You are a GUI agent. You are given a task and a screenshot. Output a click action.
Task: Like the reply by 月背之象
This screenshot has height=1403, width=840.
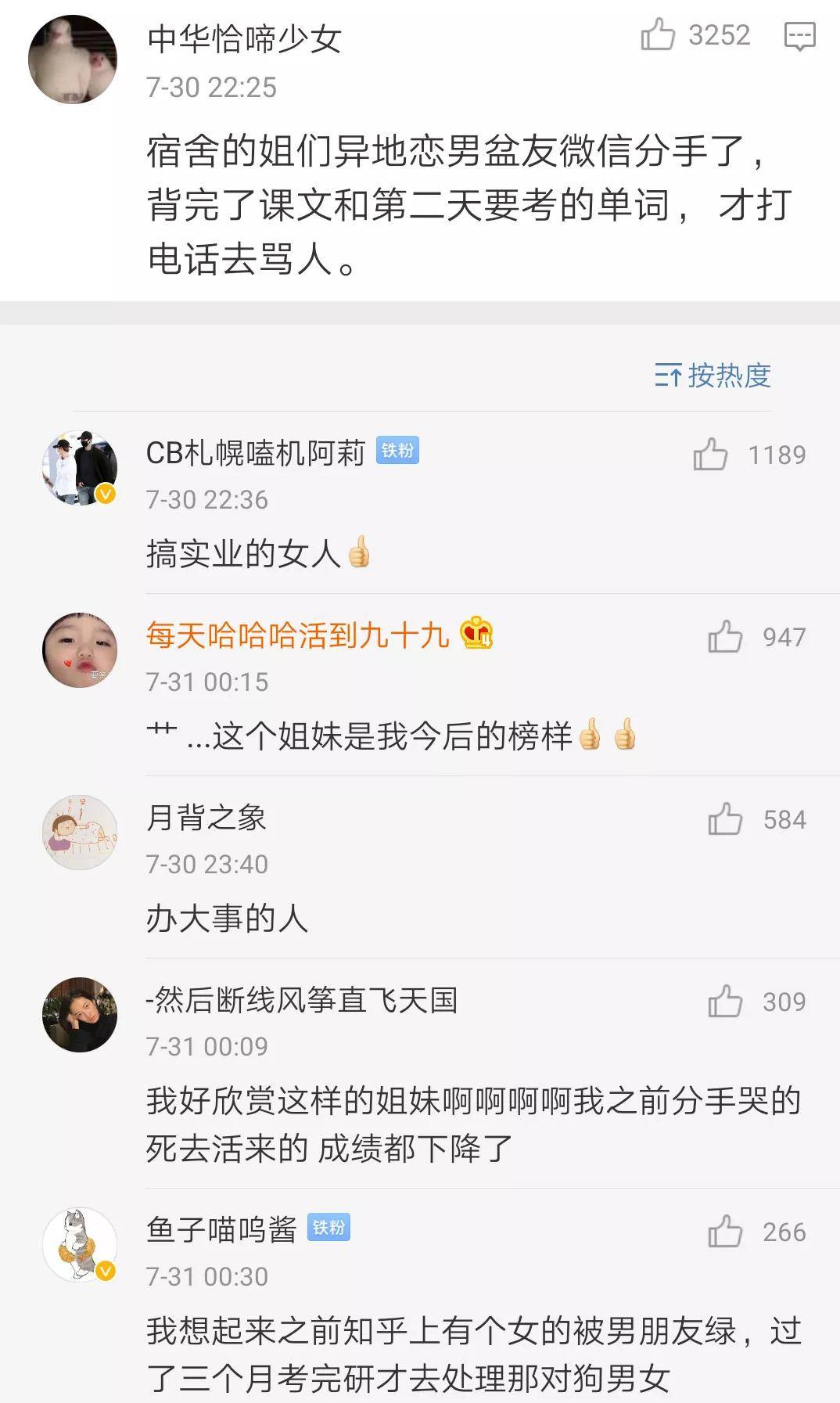click(x=725, y=819)
